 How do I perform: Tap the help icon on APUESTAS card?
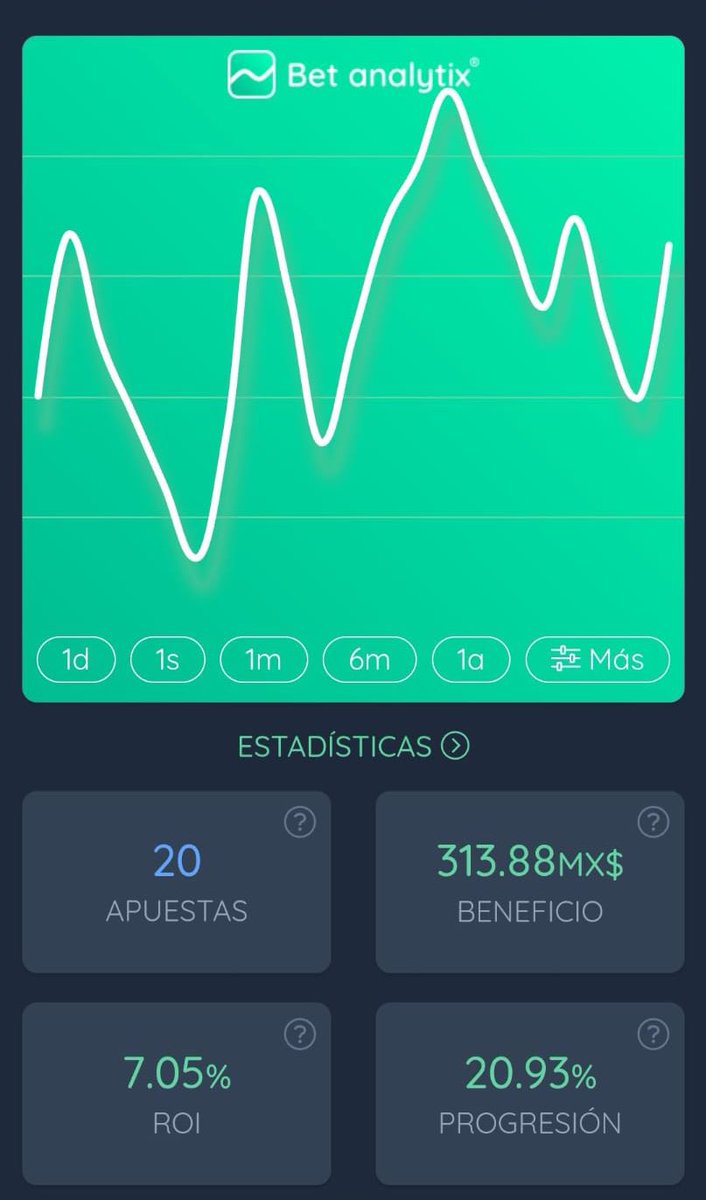click(x=299, y=823)
